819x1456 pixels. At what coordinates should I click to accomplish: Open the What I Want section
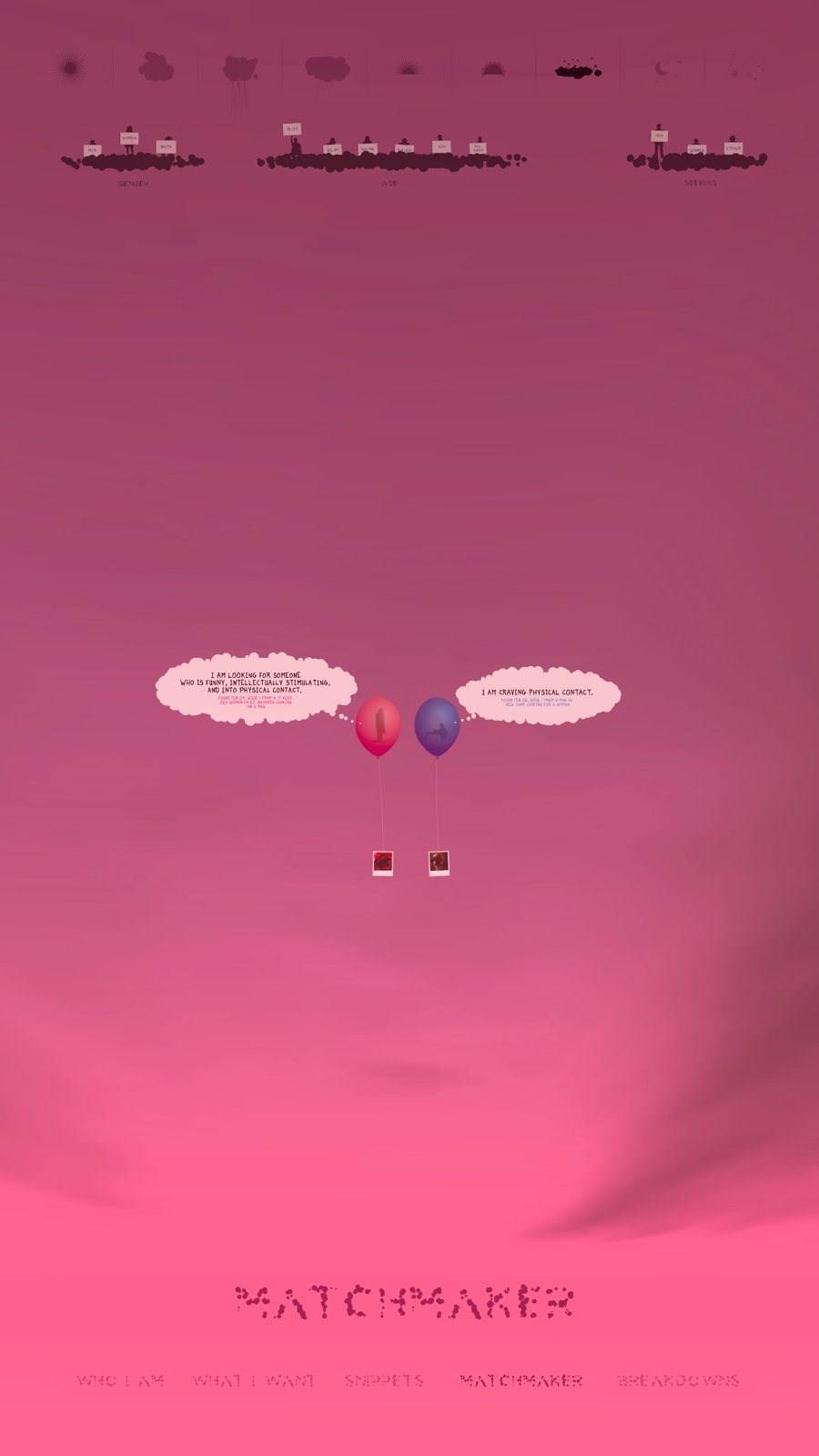click(254, 1380)
